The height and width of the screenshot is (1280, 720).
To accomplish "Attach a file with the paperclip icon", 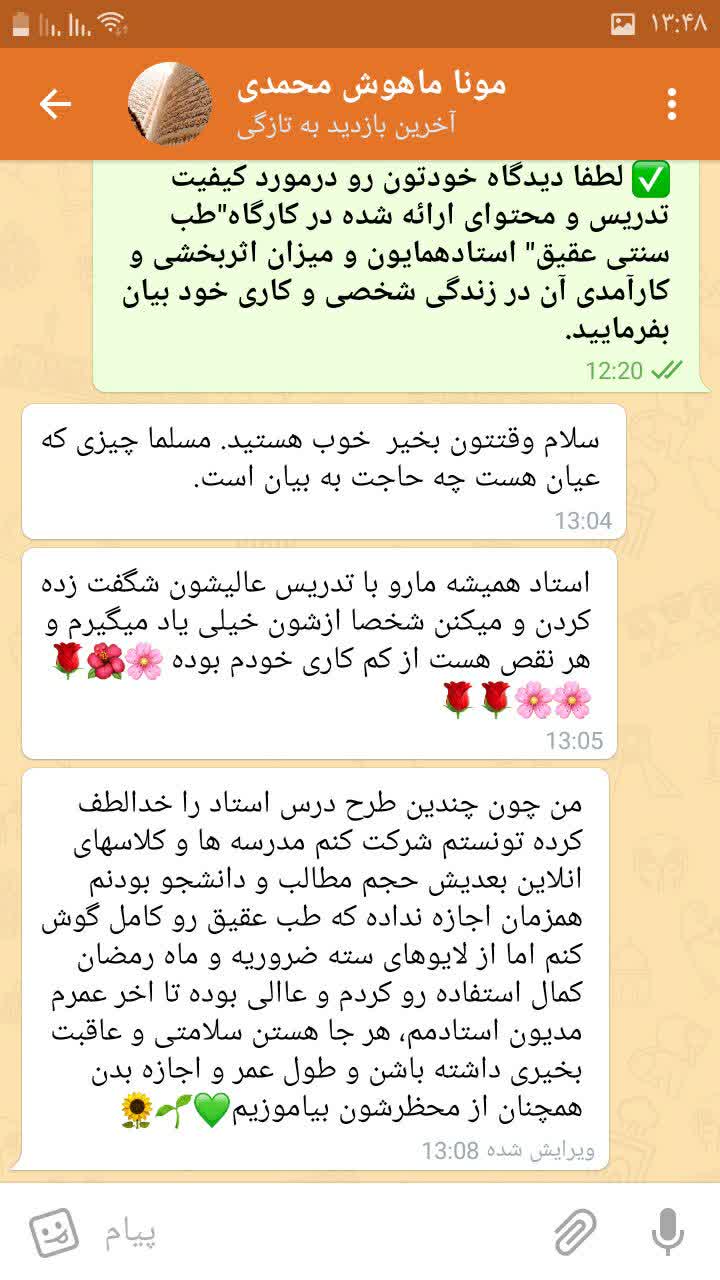I will coord(577,1233).
